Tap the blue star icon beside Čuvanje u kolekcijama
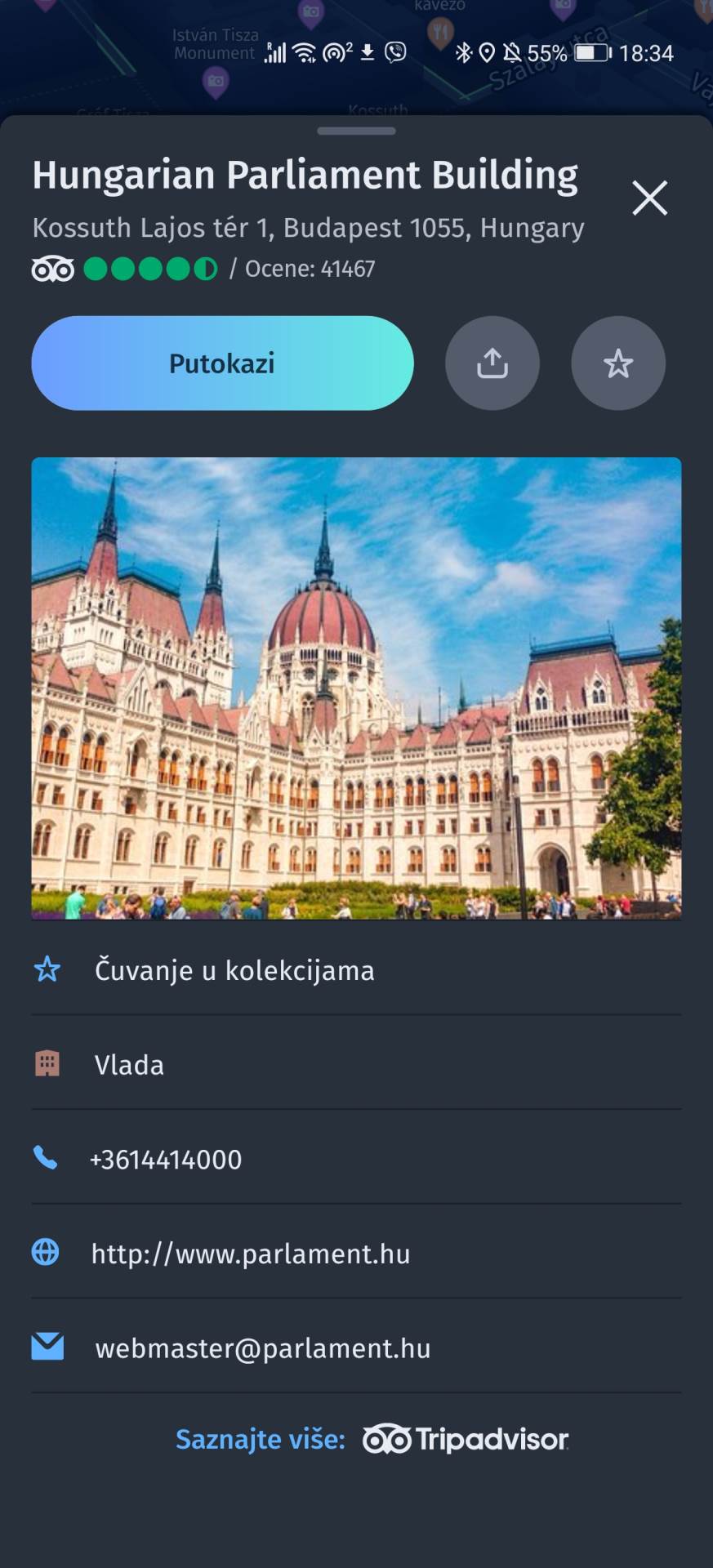Screen dimensions: 713x1568 click(49, 969)
